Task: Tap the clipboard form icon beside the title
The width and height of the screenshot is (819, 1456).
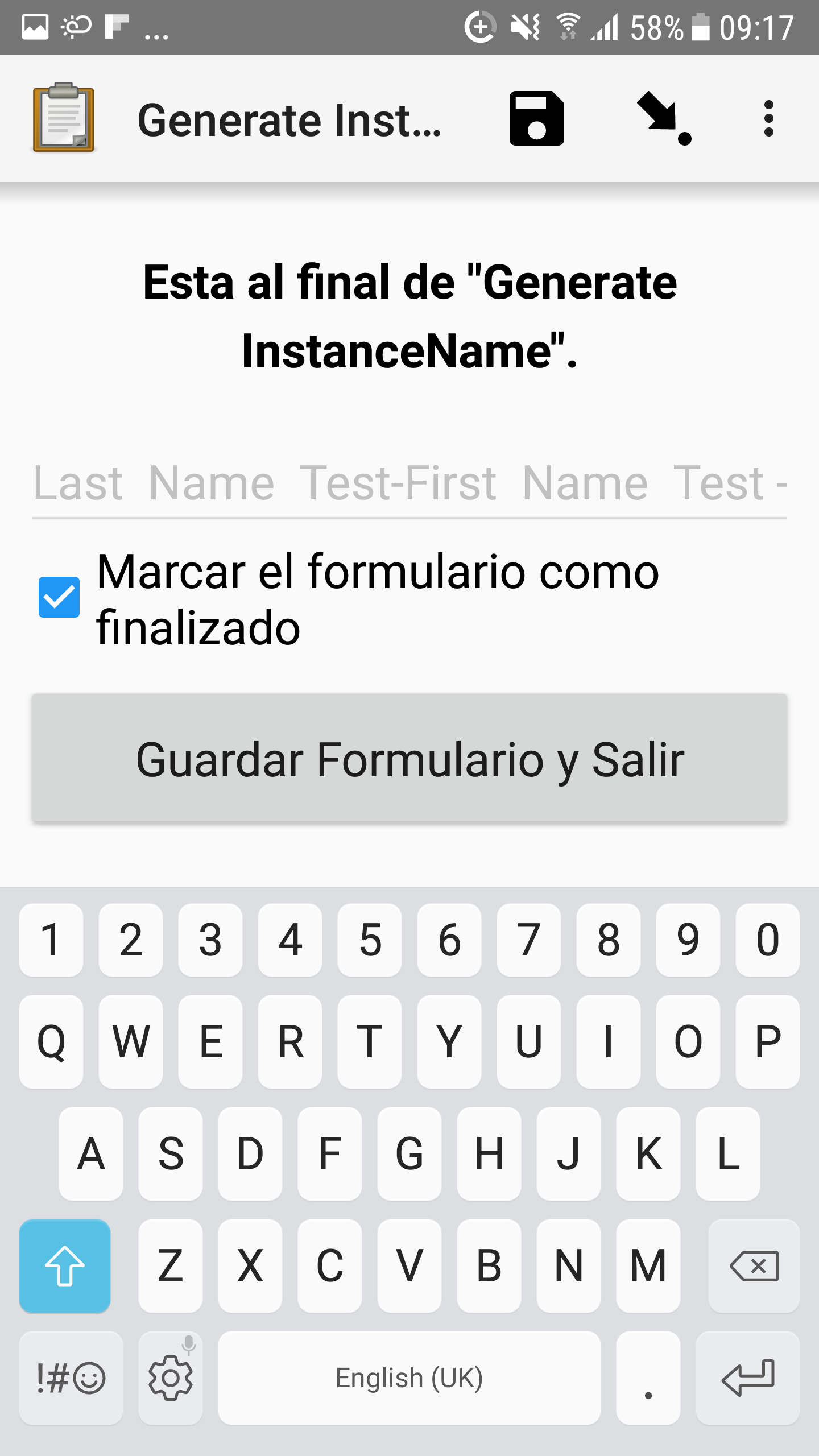Action: pyautogui.click(x=63, y=118)
